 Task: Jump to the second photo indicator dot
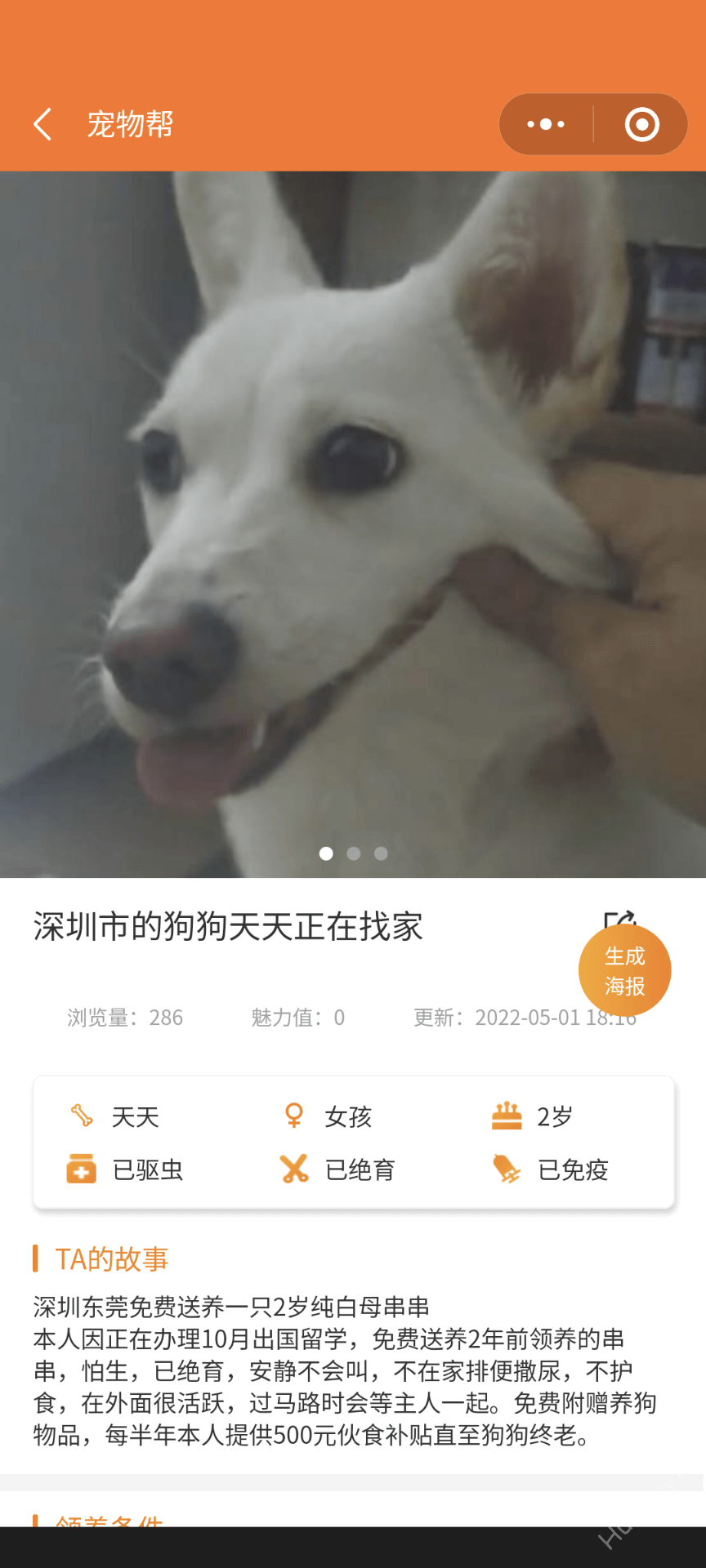354,853
